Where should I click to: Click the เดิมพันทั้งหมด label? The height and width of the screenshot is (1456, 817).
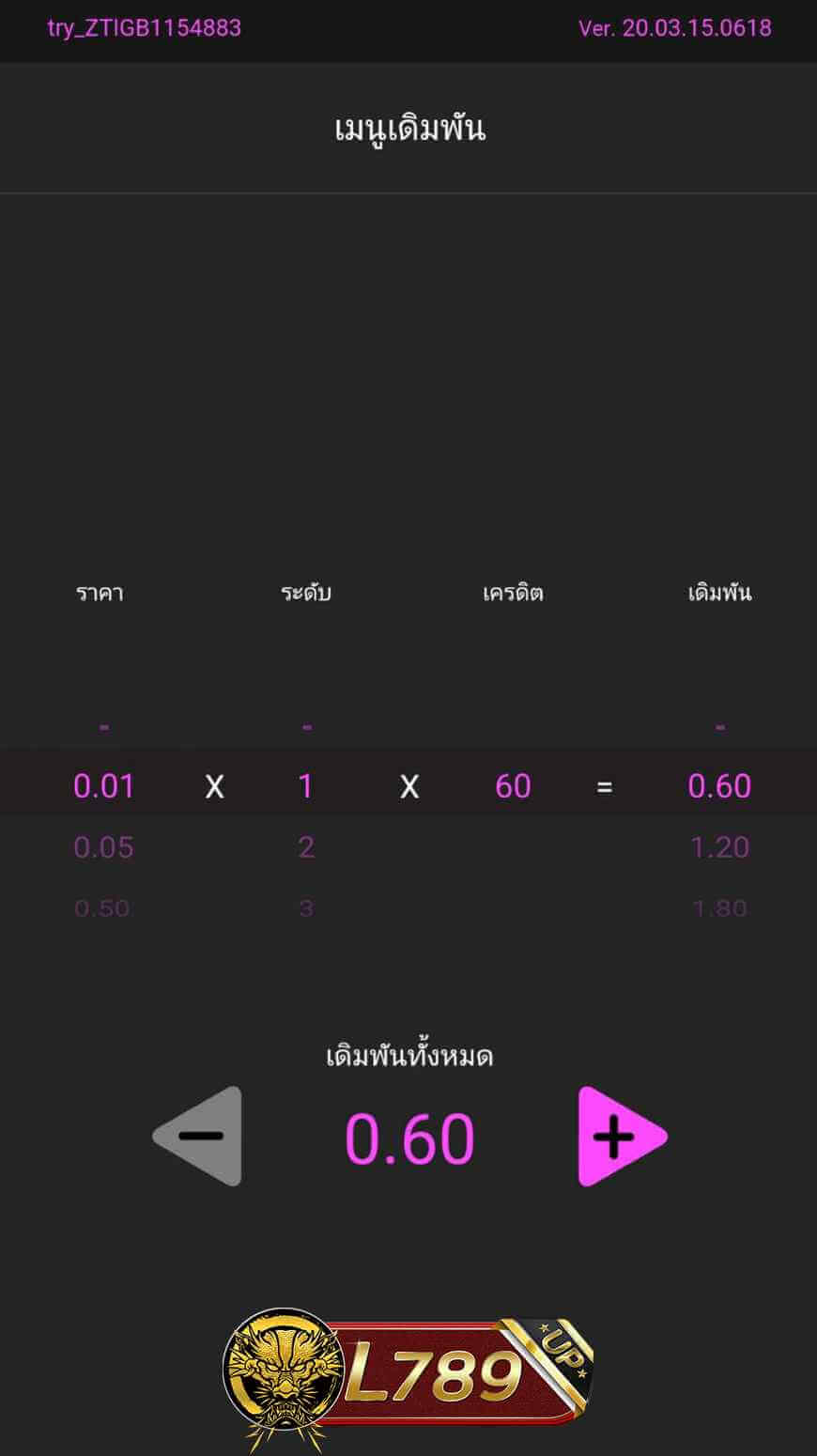point(408,1054)
